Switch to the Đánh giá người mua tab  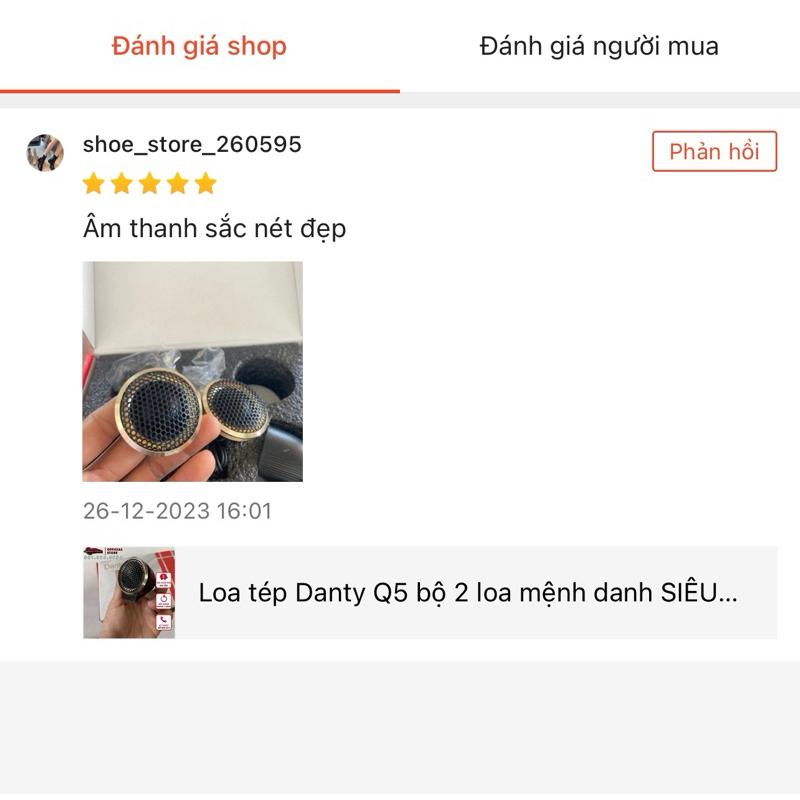coord(599,46)
